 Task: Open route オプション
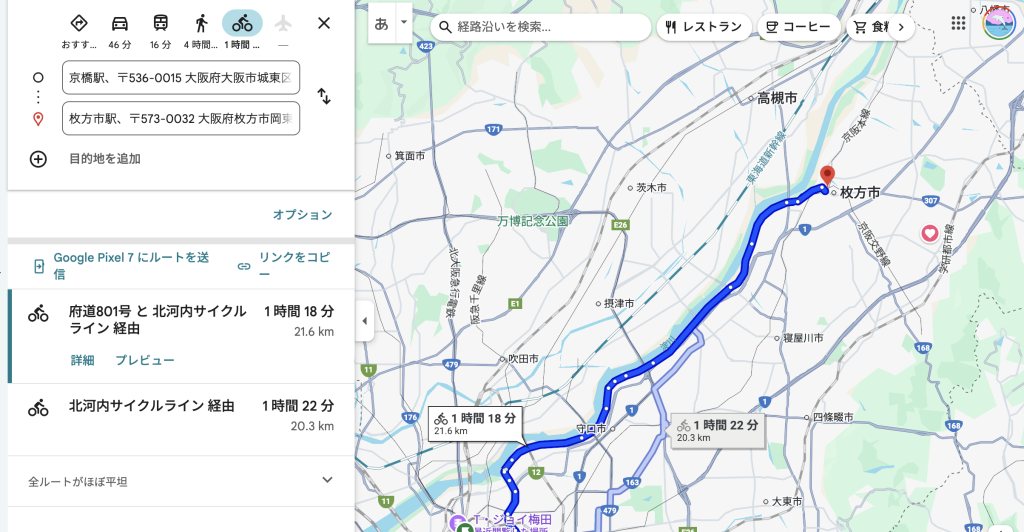tap(302, 215)
